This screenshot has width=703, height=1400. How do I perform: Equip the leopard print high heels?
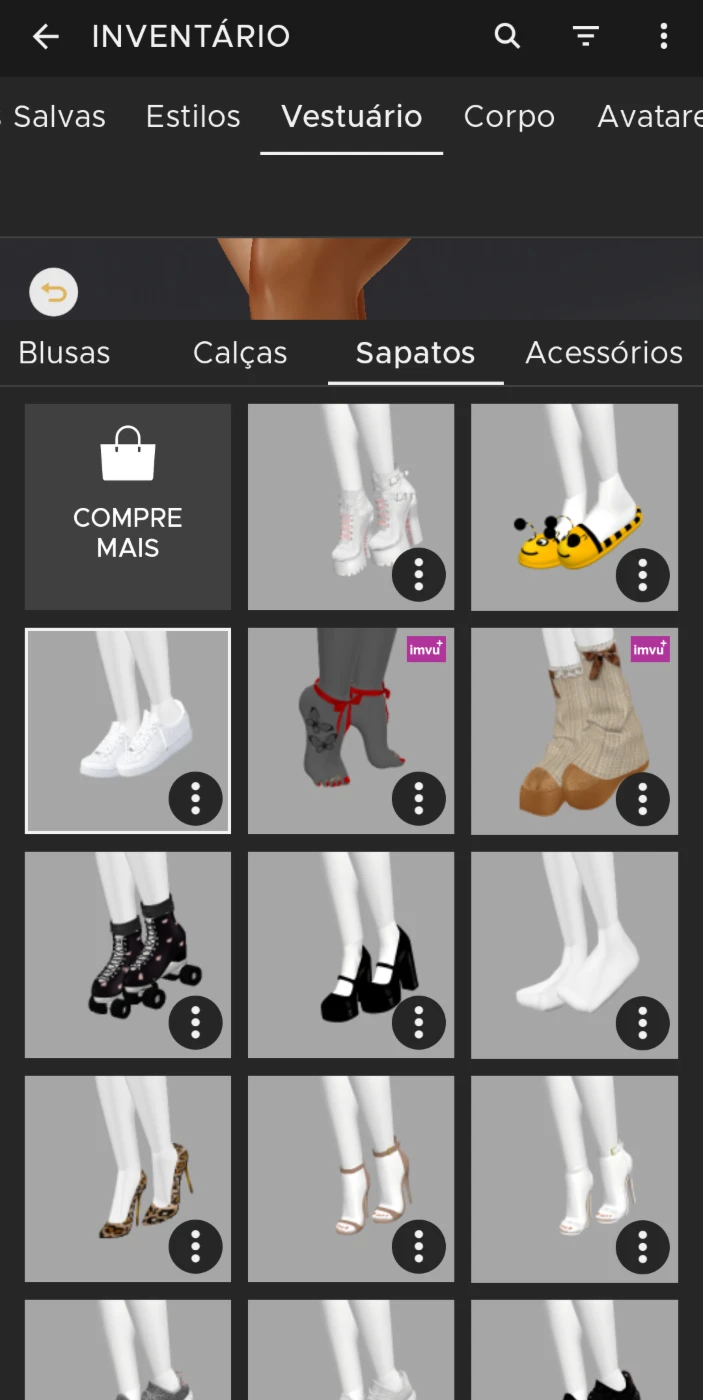128,1179
